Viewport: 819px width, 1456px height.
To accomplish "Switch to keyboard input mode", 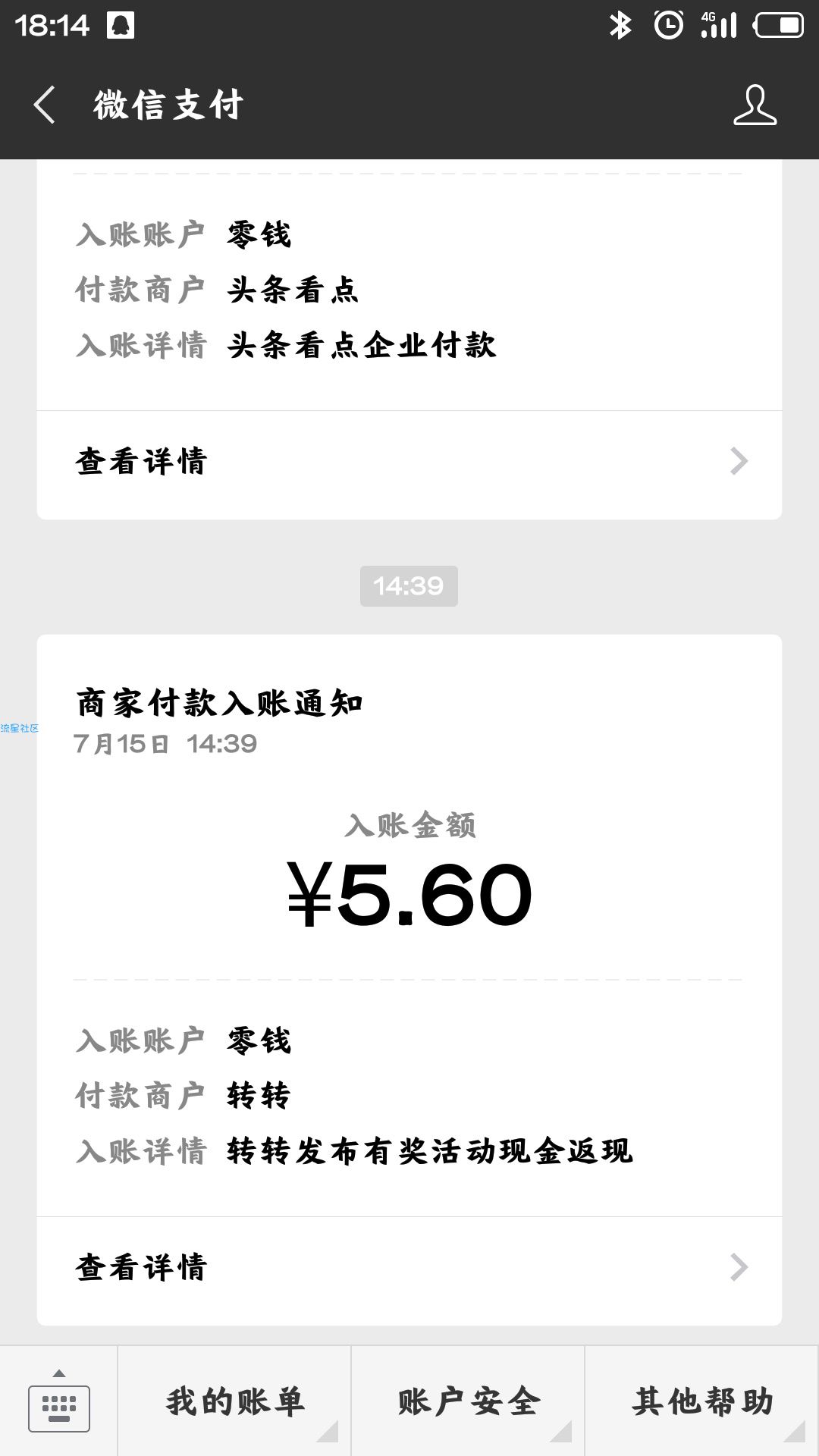I will click(x=59, y=1401).
